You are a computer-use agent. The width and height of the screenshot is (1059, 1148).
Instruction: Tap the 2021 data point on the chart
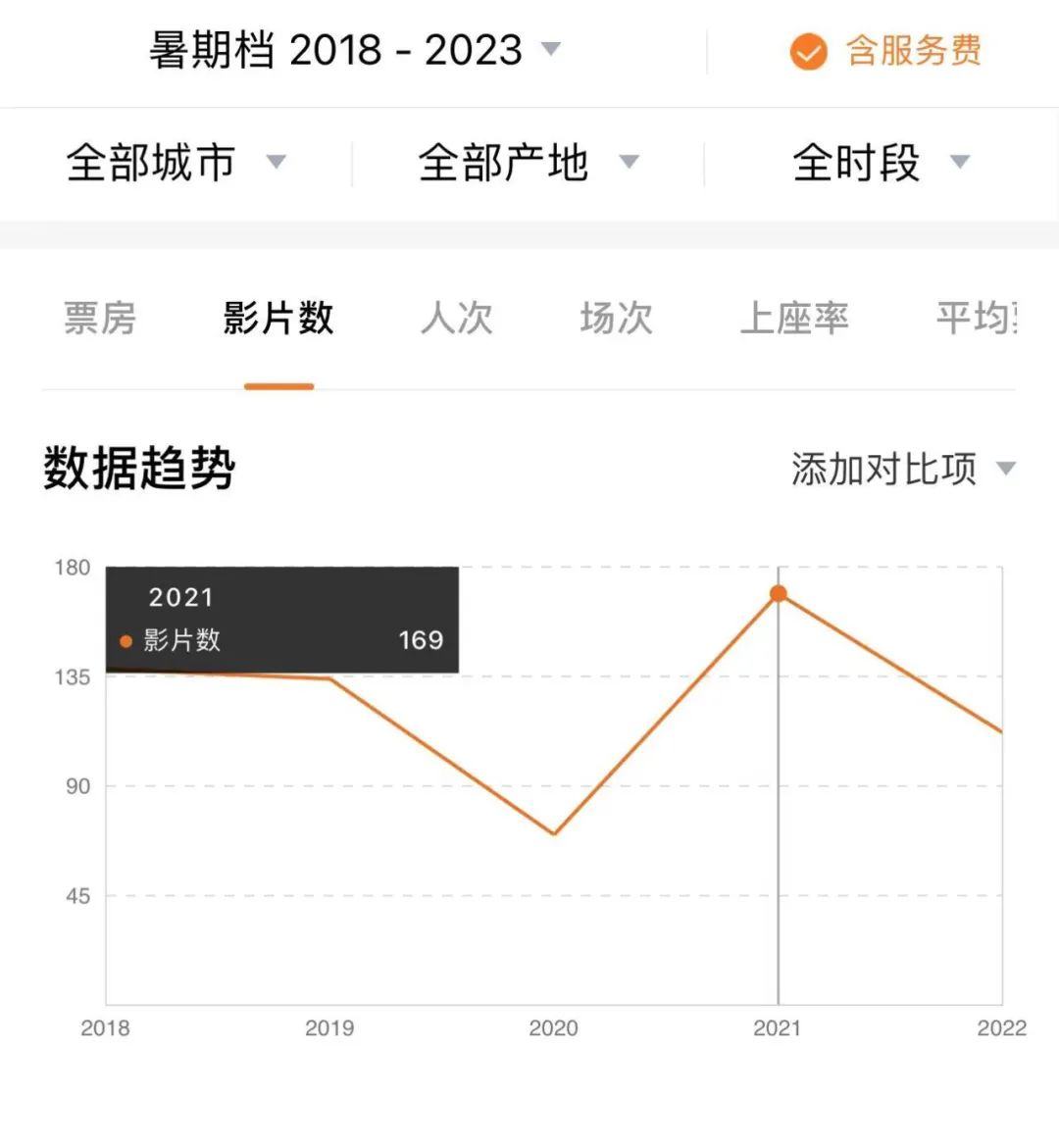[779, 593]
